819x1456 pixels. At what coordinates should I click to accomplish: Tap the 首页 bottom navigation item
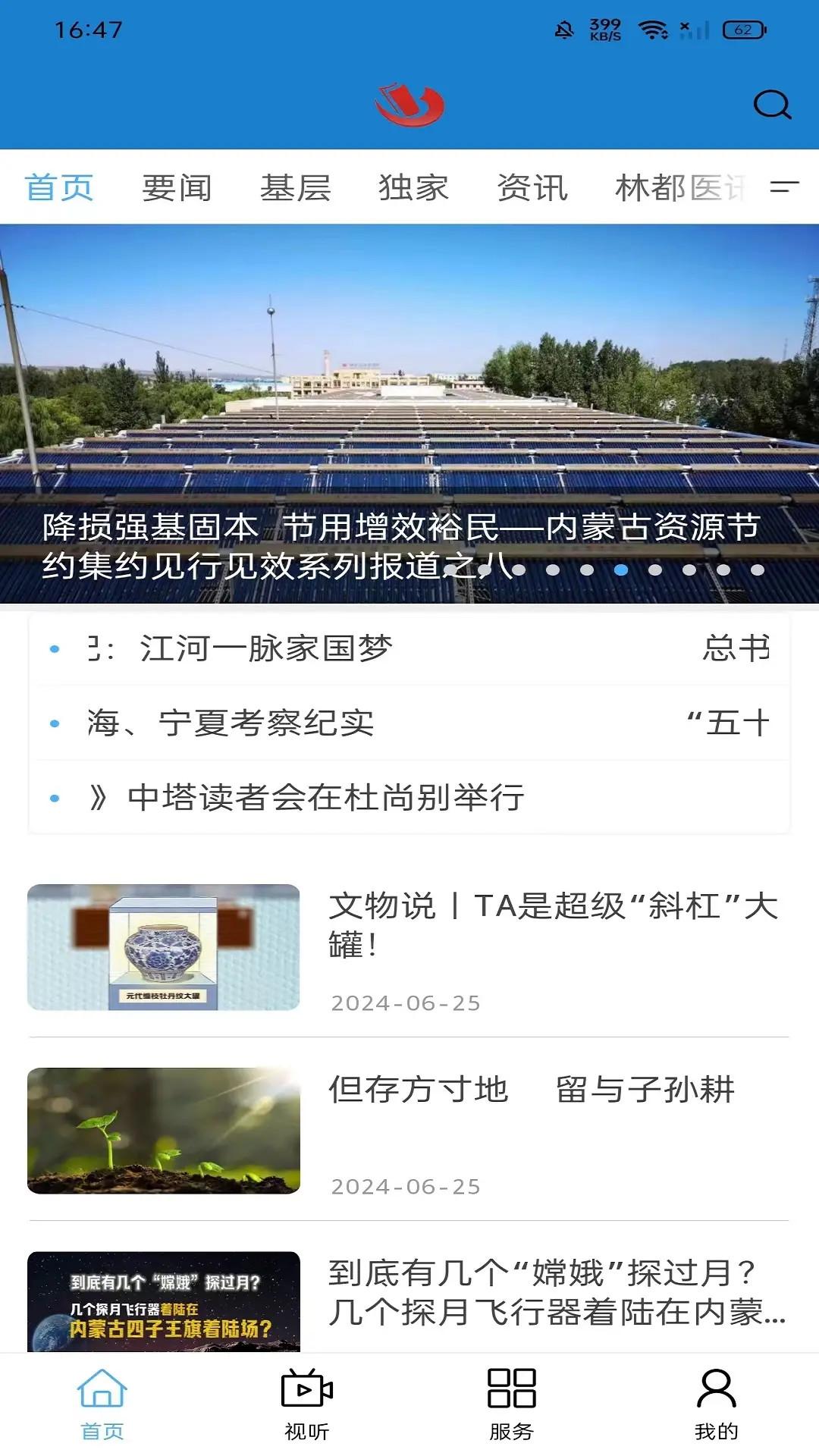click(102, 1403)
